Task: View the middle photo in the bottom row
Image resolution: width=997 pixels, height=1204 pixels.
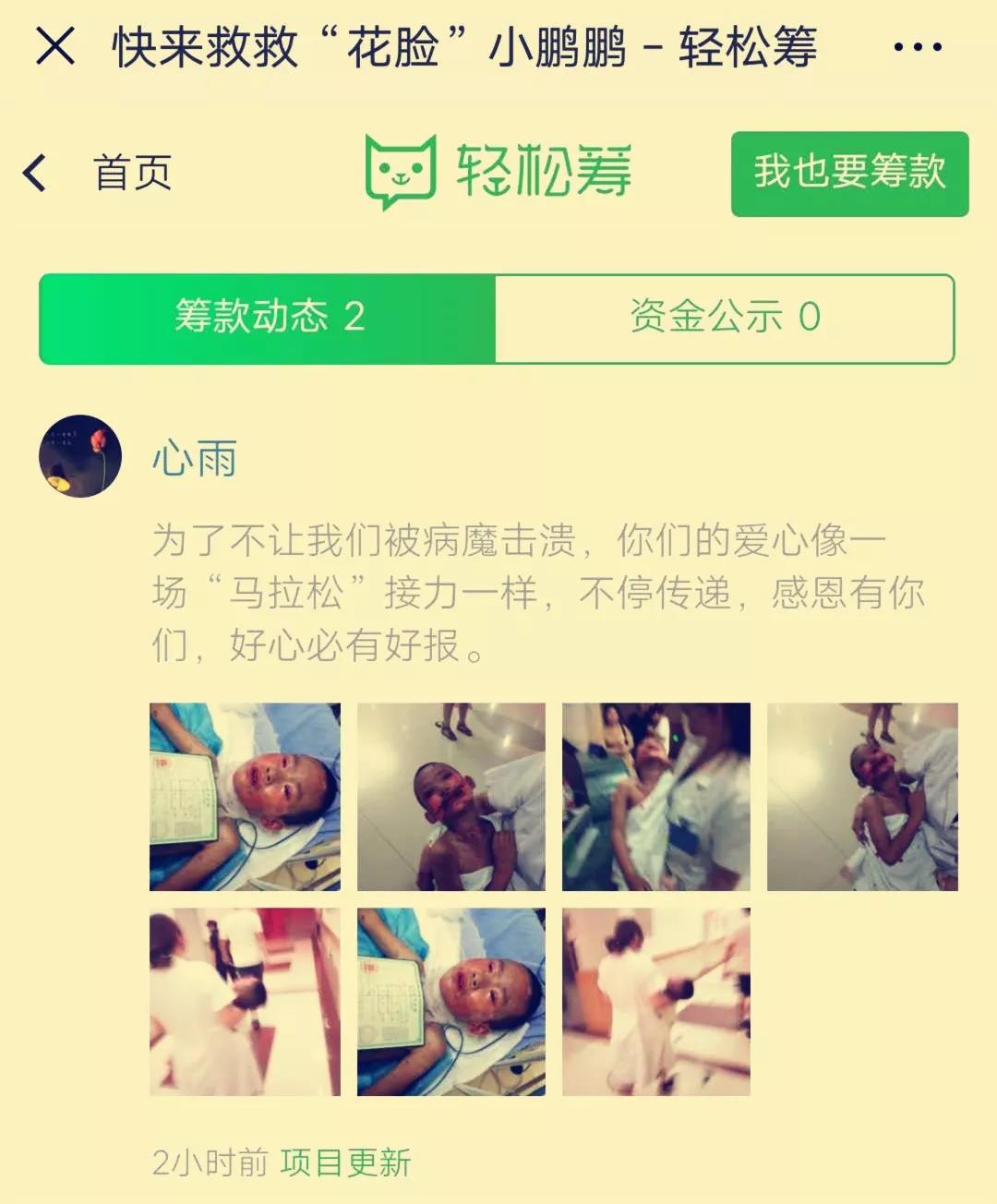Action: [x=450, y=1002]
